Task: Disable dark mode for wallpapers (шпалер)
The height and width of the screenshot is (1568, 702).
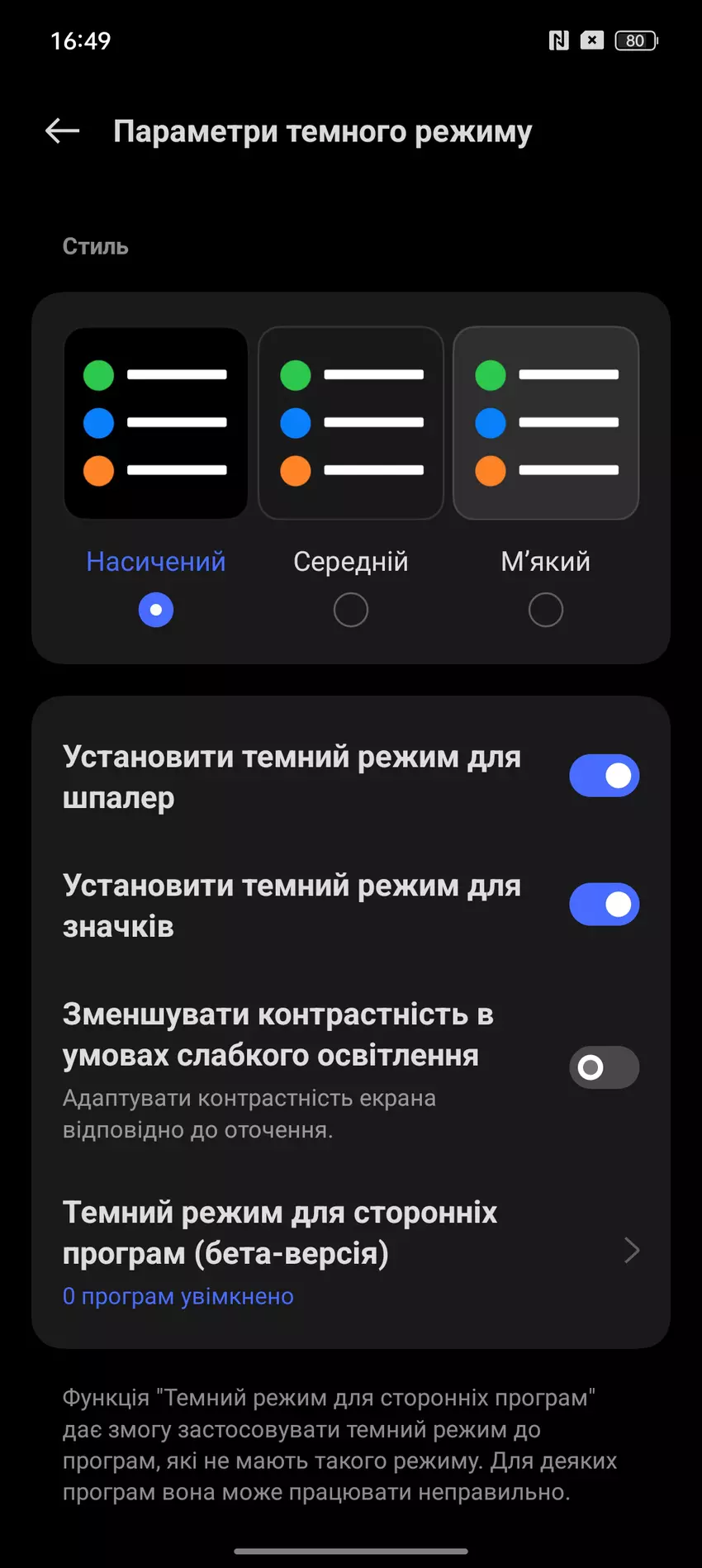Action: tap(604, 776)
